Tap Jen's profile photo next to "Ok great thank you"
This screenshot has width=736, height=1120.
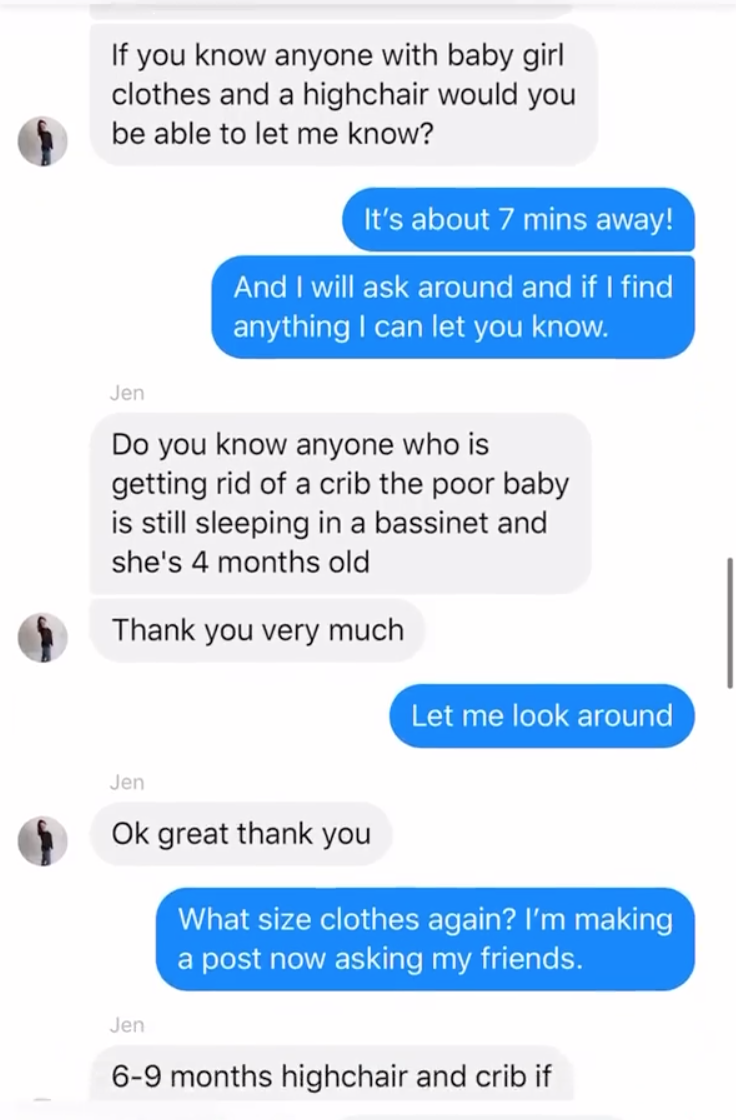(x=42, y=840)
